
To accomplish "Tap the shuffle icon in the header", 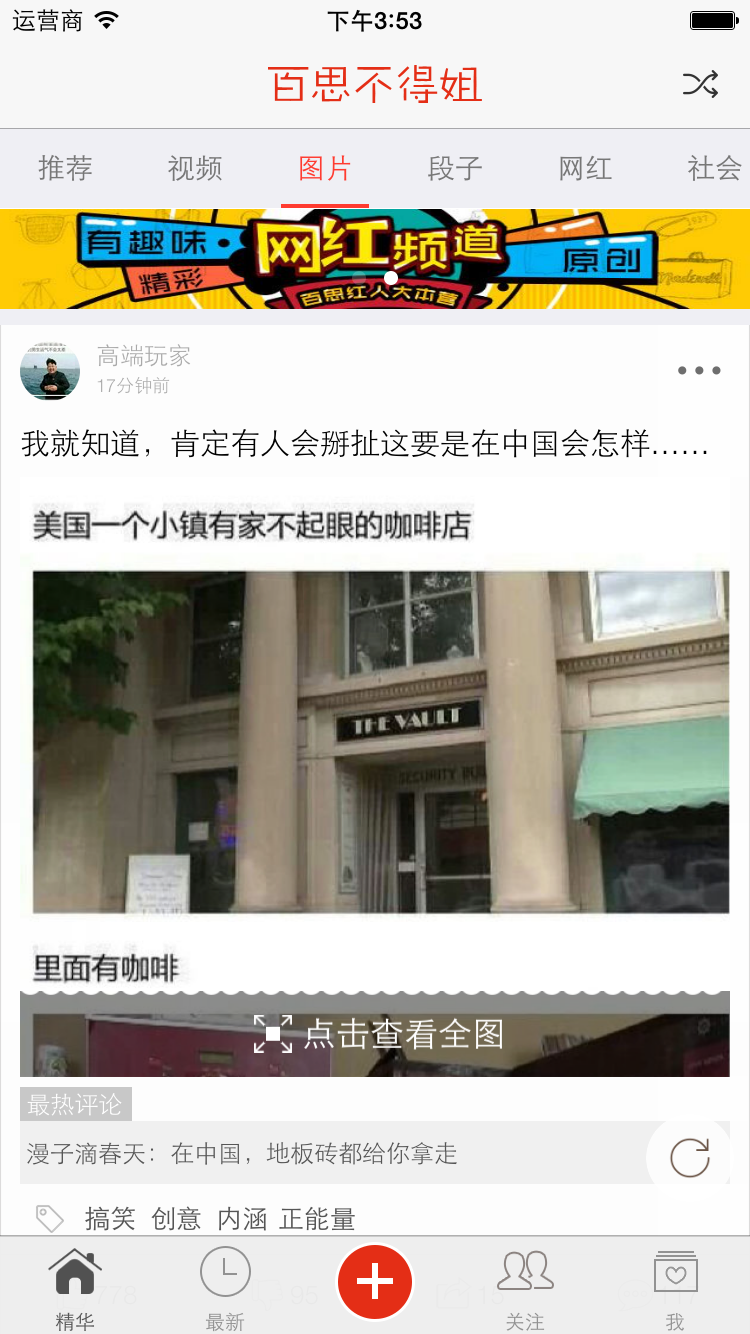I will point(700,85).
